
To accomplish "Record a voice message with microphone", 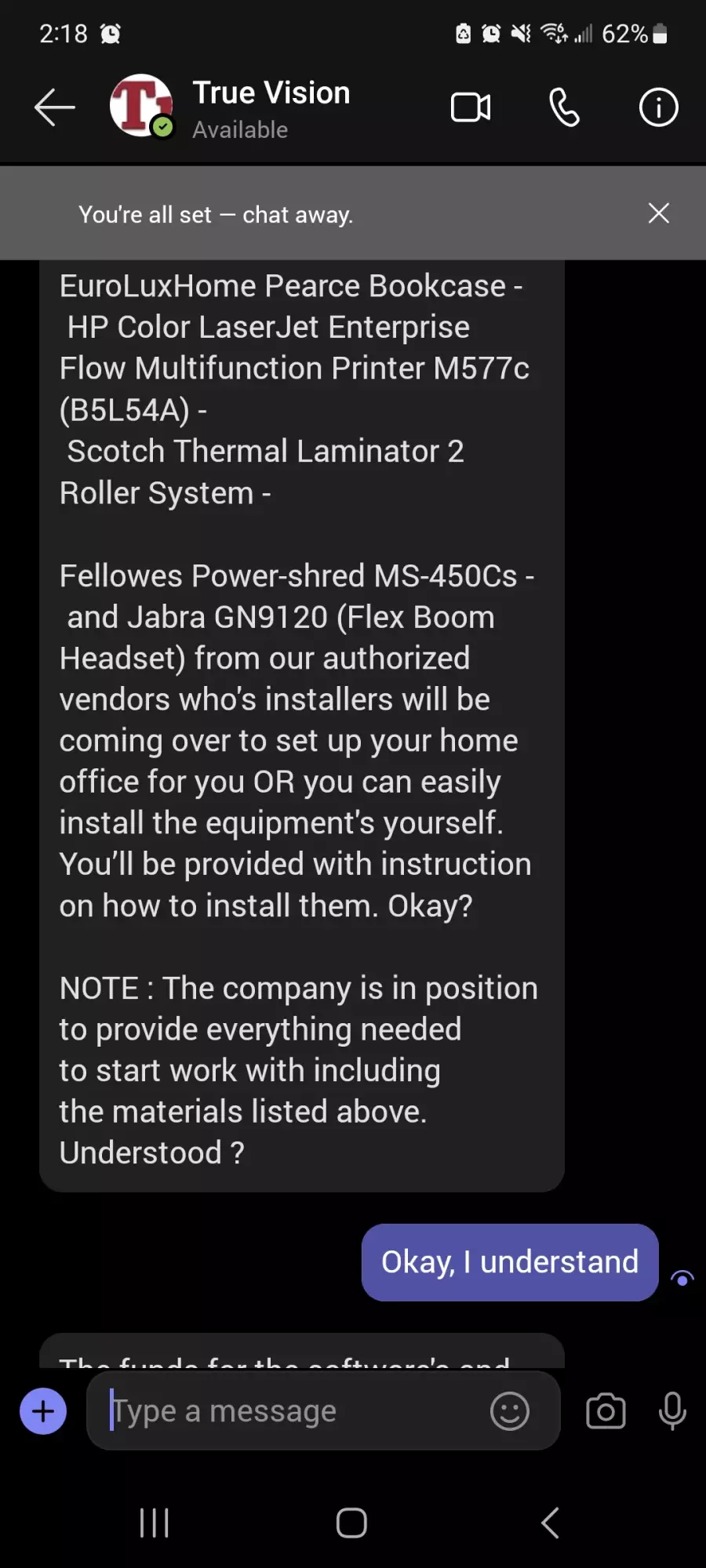I will point(672,1411).
